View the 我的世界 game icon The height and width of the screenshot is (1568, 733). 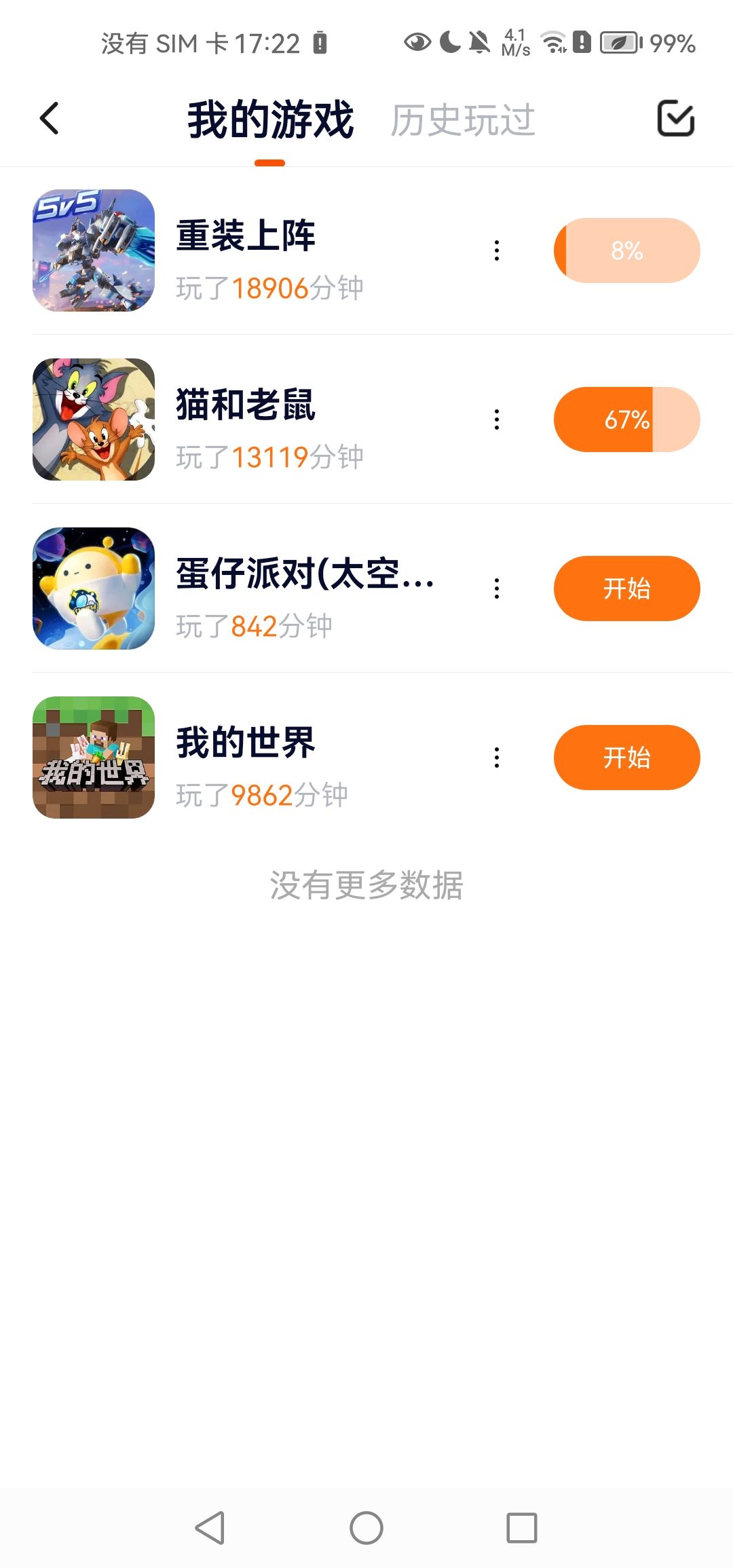click(94, 758)
